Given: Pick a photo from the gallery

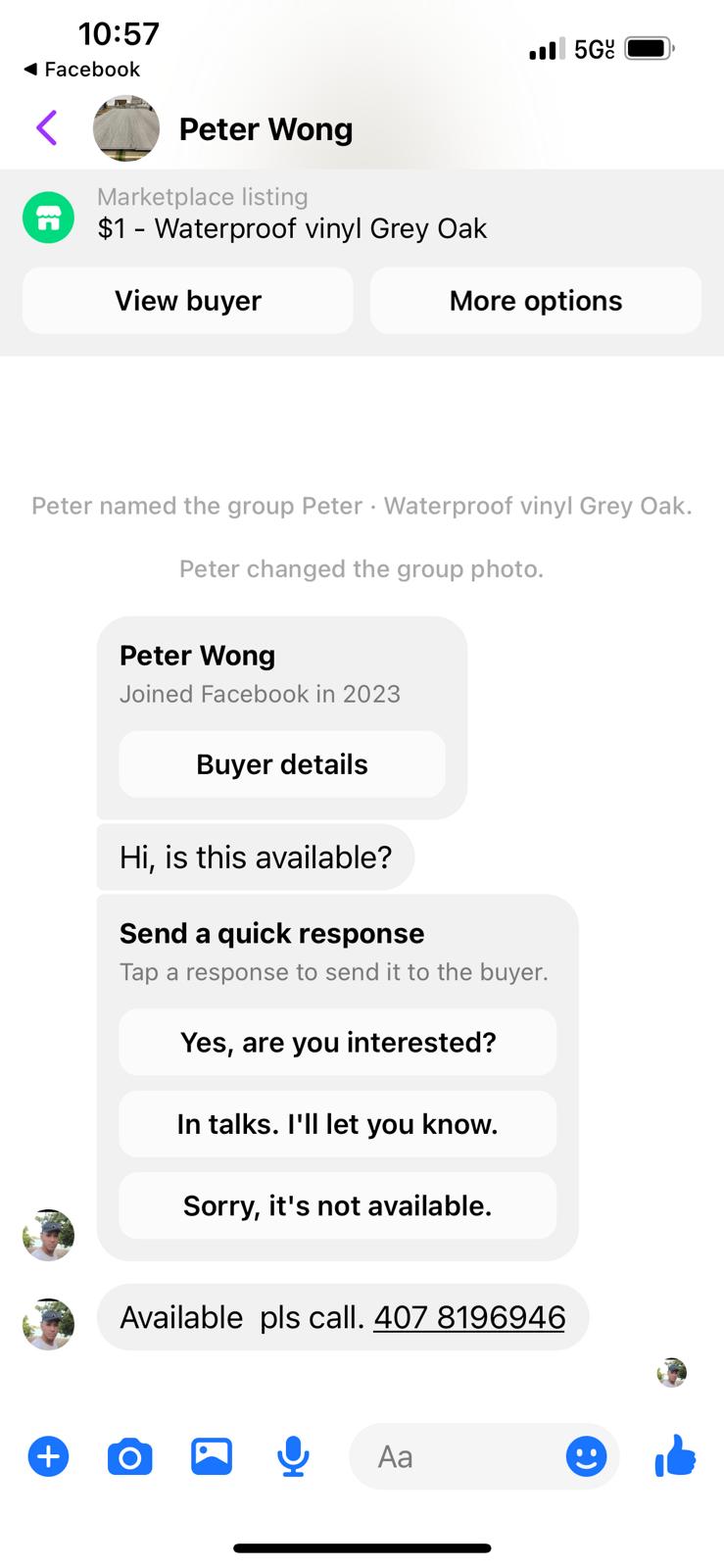Looking at the screenshot, I should [x=212, y=1456].
